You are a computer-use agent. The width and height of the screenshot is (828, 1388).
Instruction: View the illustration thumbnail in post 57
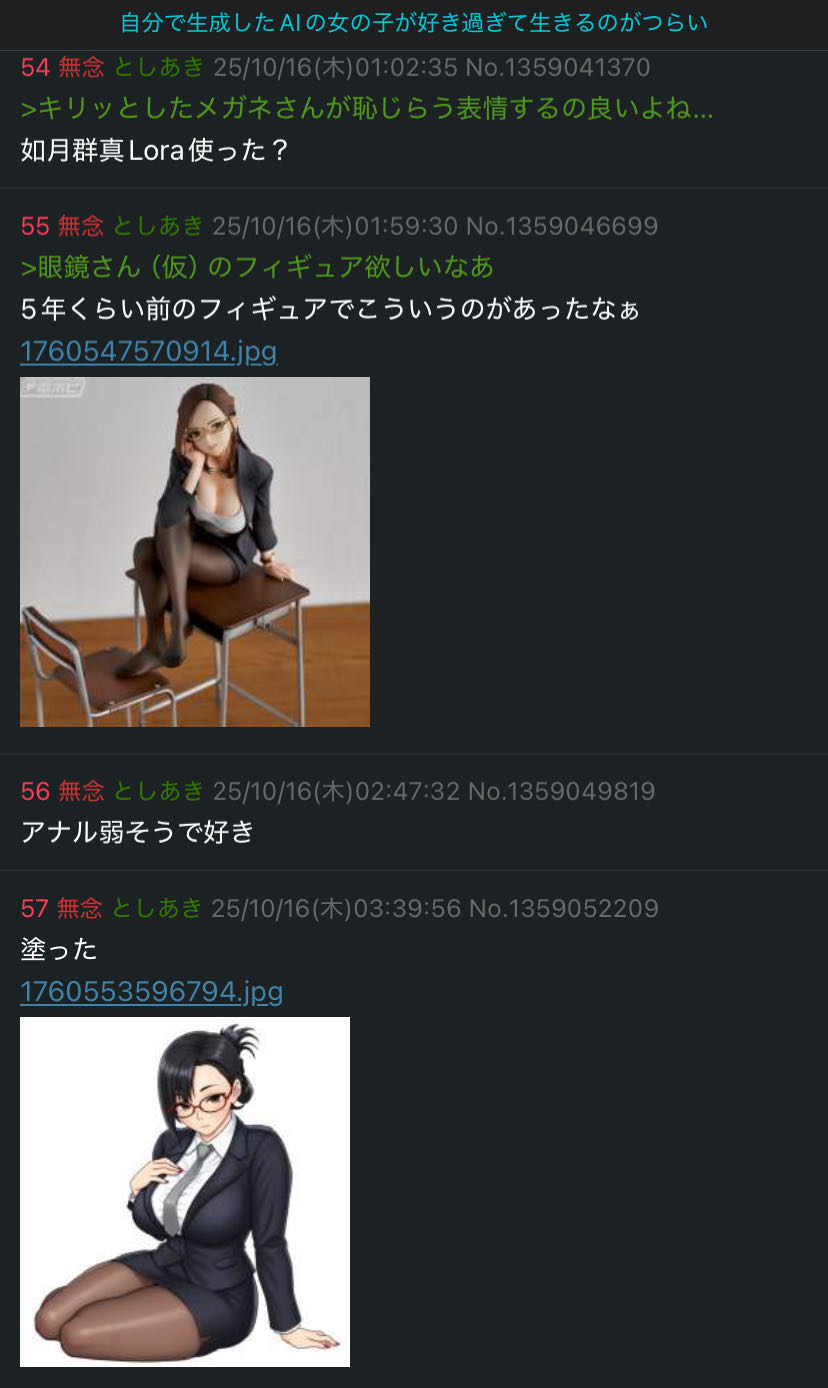tap(185, 1191)
